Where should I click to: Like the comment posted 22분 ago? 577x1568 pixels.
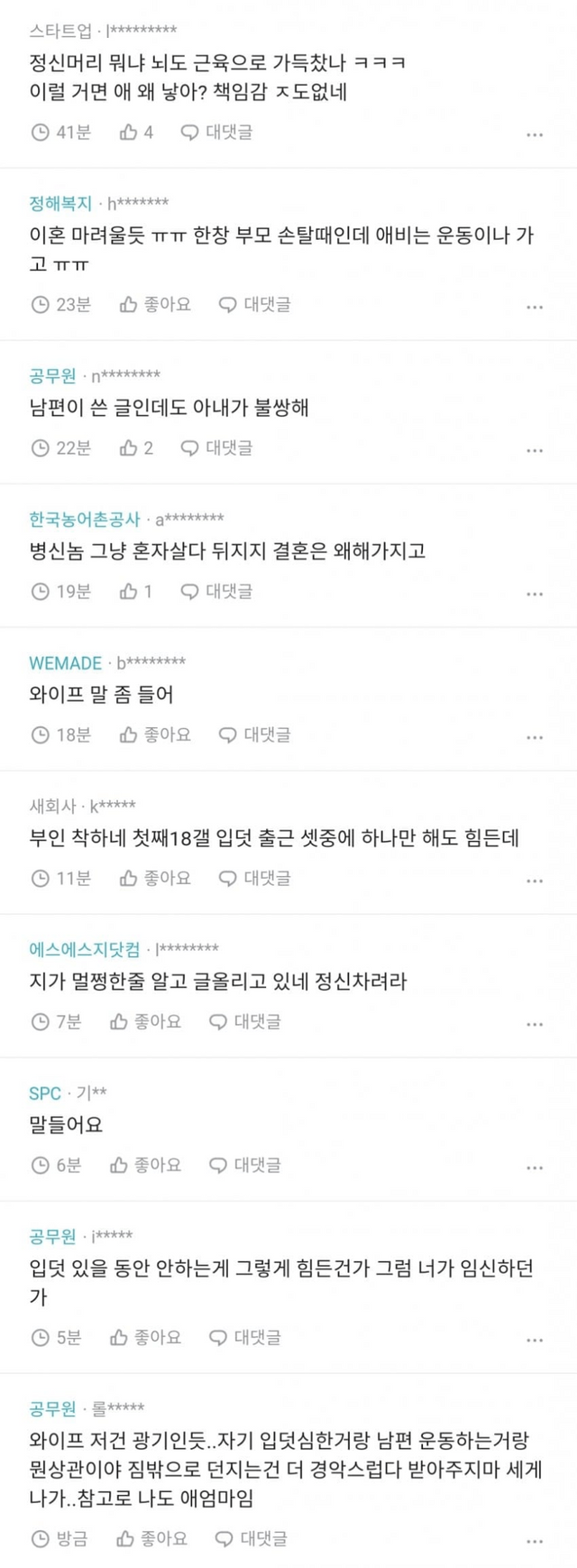pyautogui.click(x=136, y=448)
